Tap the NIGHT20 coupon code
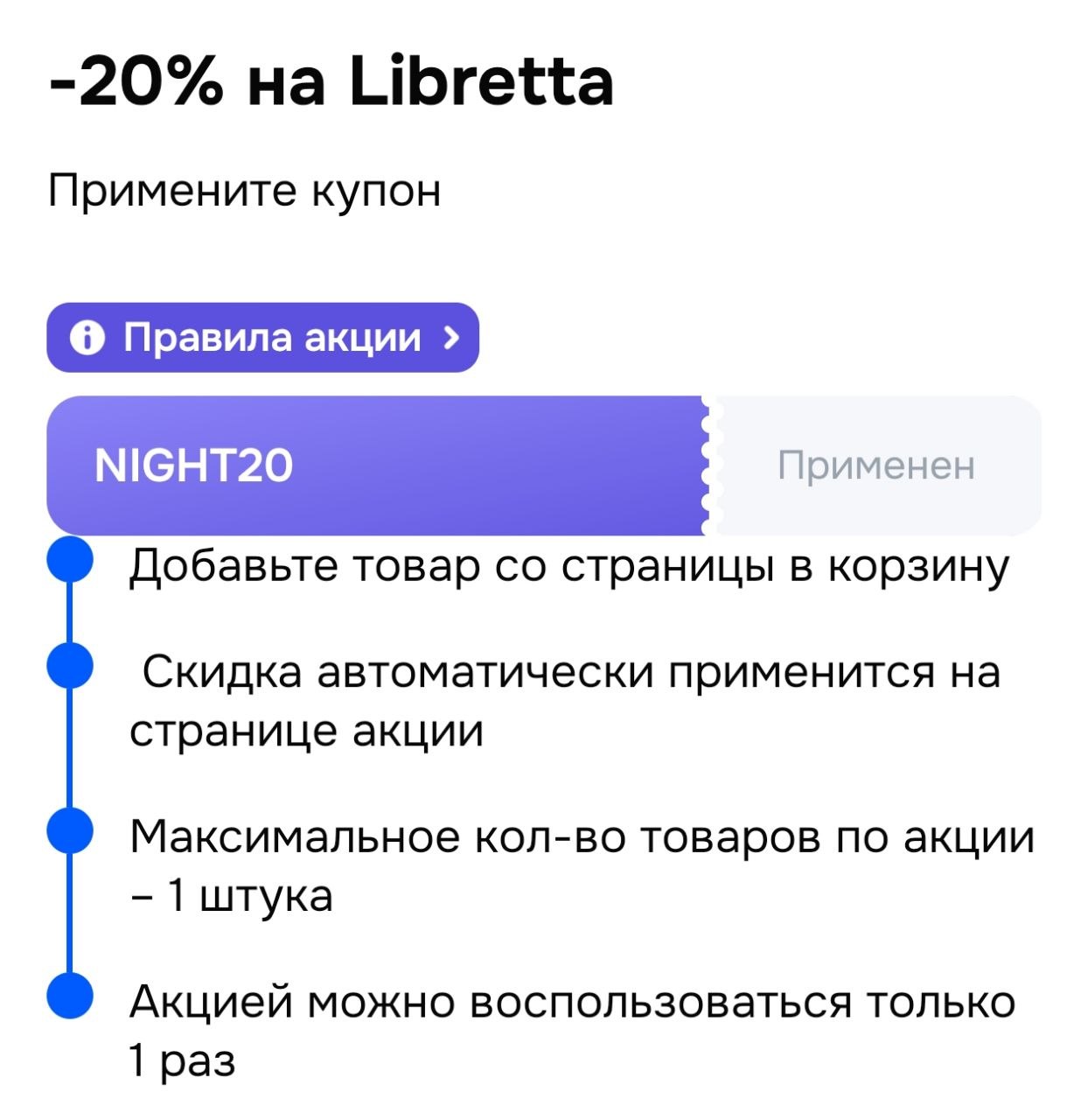 click(194, 465)
